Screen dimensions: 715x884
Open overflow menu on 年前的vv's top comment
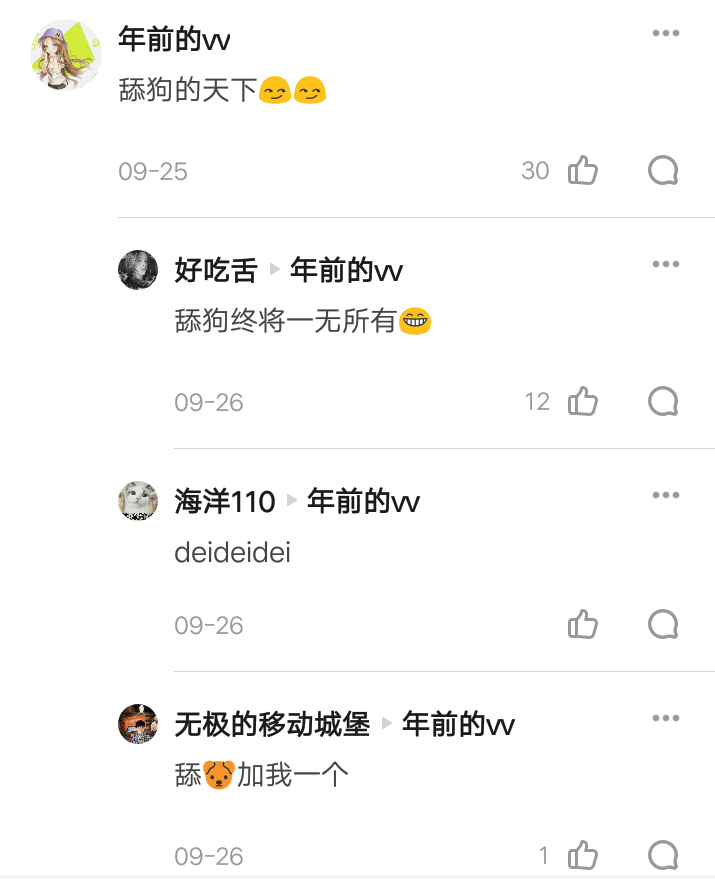666,33
